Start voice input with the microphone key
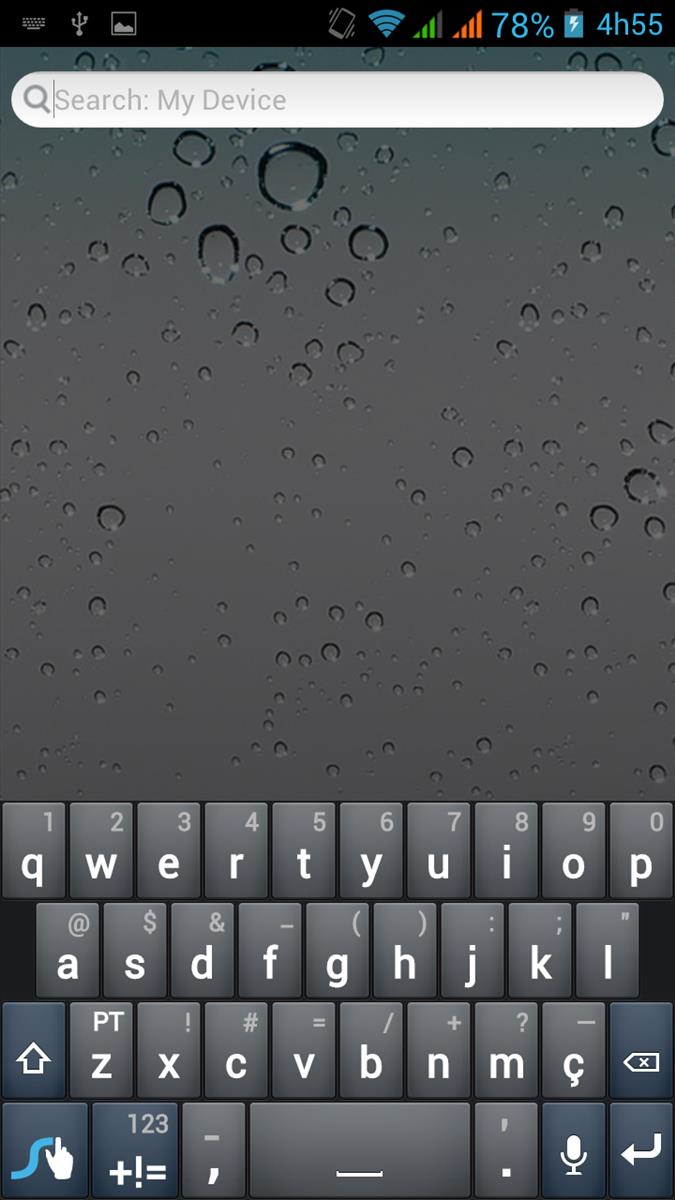675x1200 pixels. click(573, 1151)
